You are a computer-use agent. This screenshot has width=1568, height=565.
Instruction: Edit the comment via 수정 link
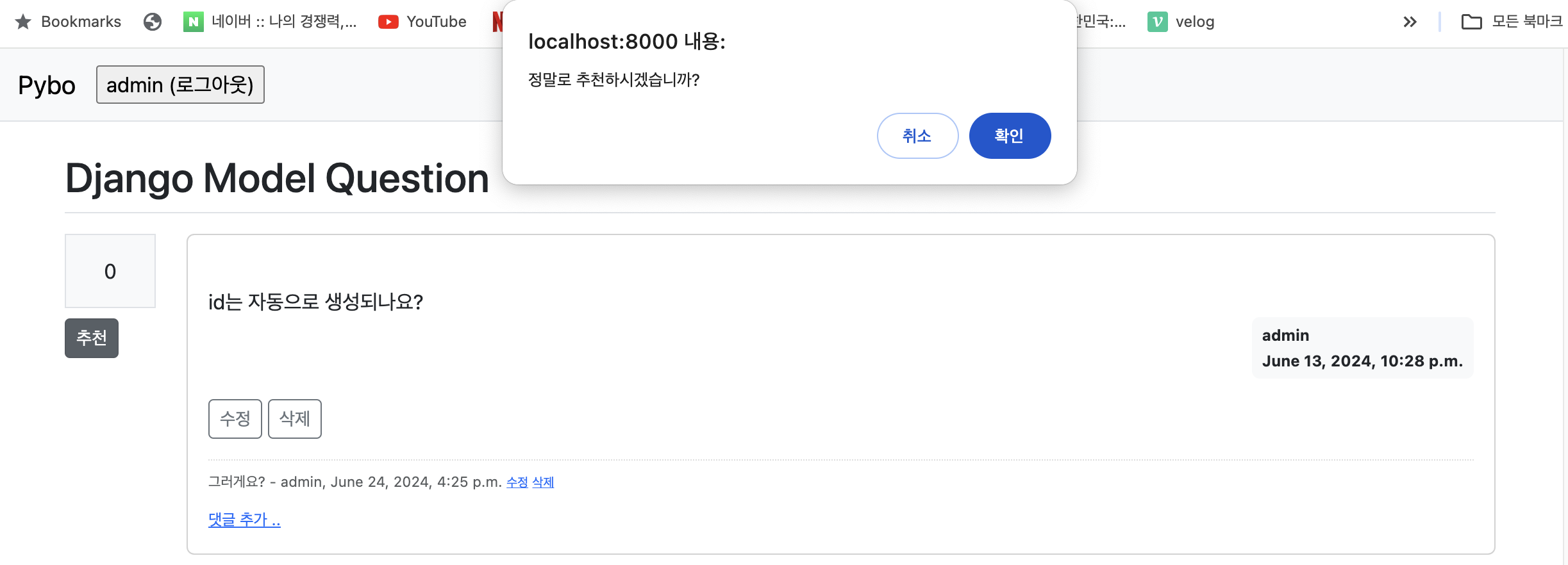coord(517,482)
